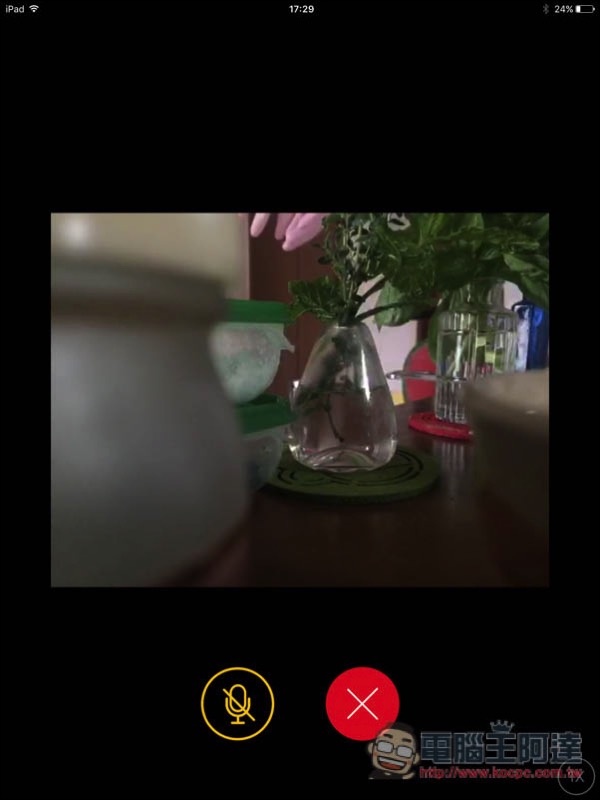The width and height of the screenshot is (600, 800).
Task: End the call with the red X
Action: click(362, 703)
